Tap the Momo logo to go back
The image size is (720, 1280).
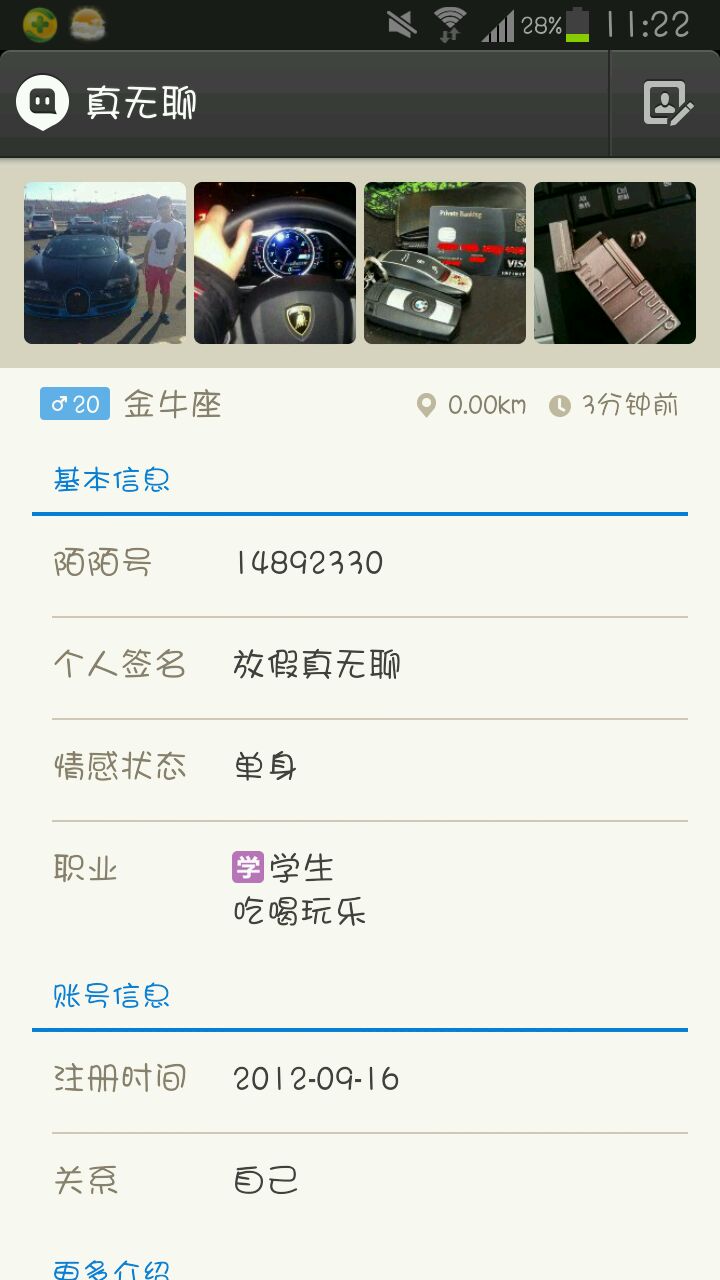click(x=42, y=103)
